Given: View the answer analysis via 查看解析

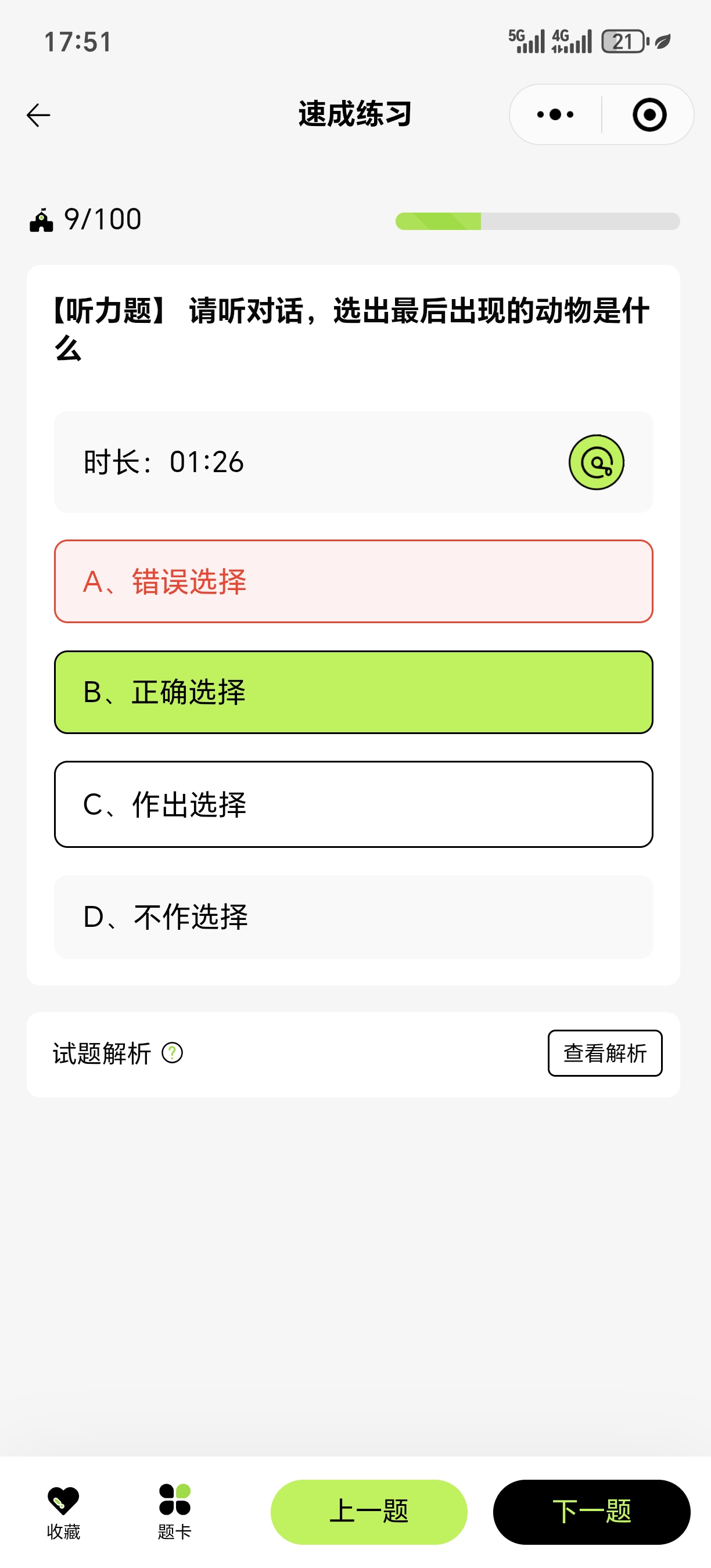Looking at the screenshot, I should pyautogui.click(x=605, y=1053).
